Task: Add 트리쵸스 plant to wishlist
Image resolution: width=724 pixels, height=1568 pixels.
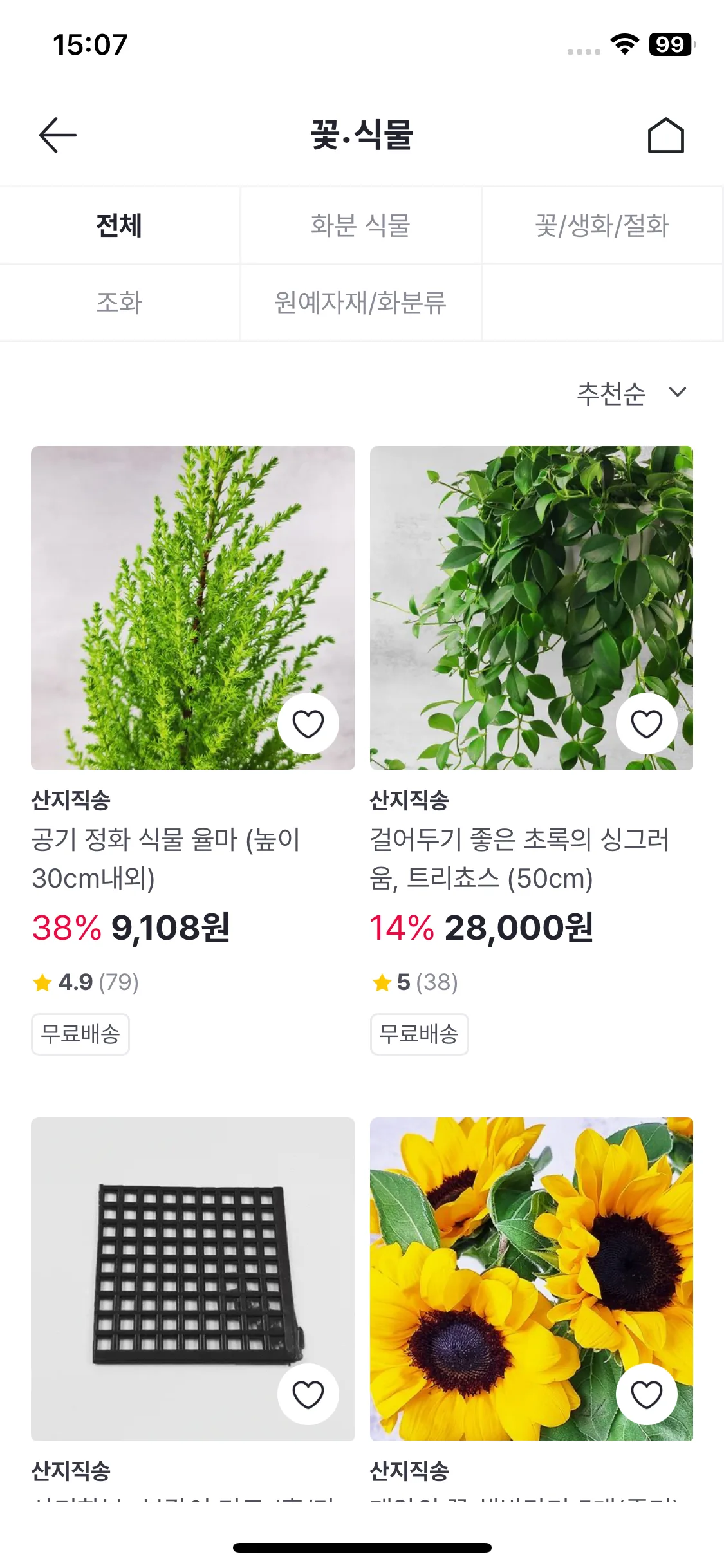Action: tap(647, 723)
